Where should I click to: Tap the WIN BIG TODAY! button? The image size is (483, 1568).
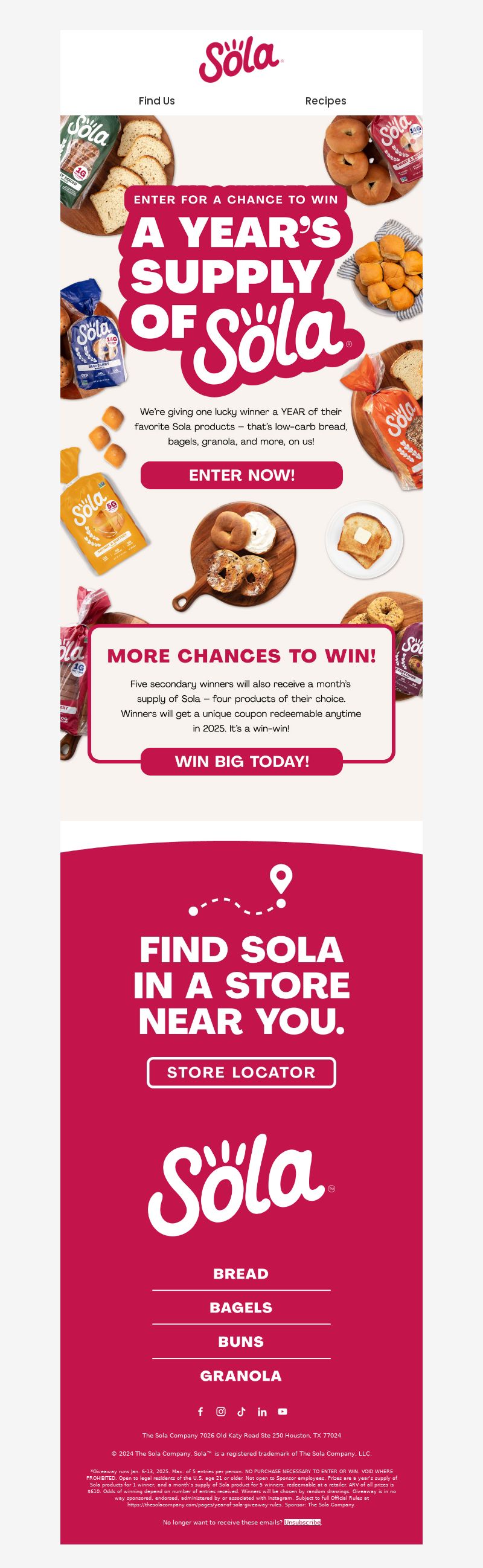(x=241, y=762)
